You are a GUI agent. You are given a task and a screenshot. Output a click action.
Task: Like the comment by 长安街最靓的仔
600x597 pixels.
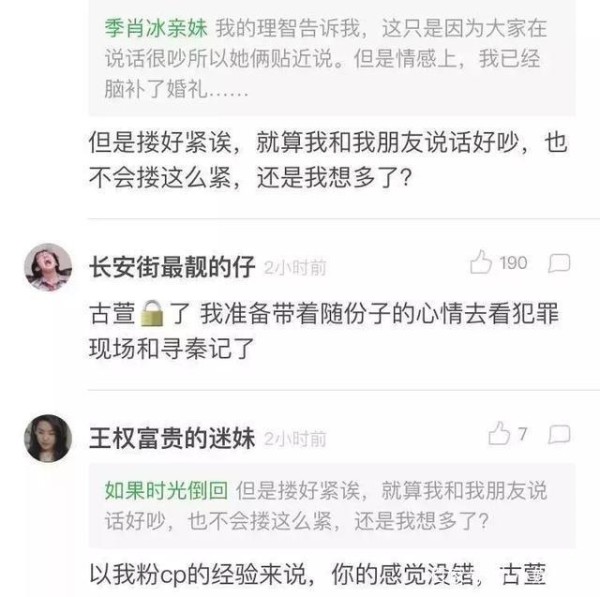pyautogui.click(x=482, y=263)
